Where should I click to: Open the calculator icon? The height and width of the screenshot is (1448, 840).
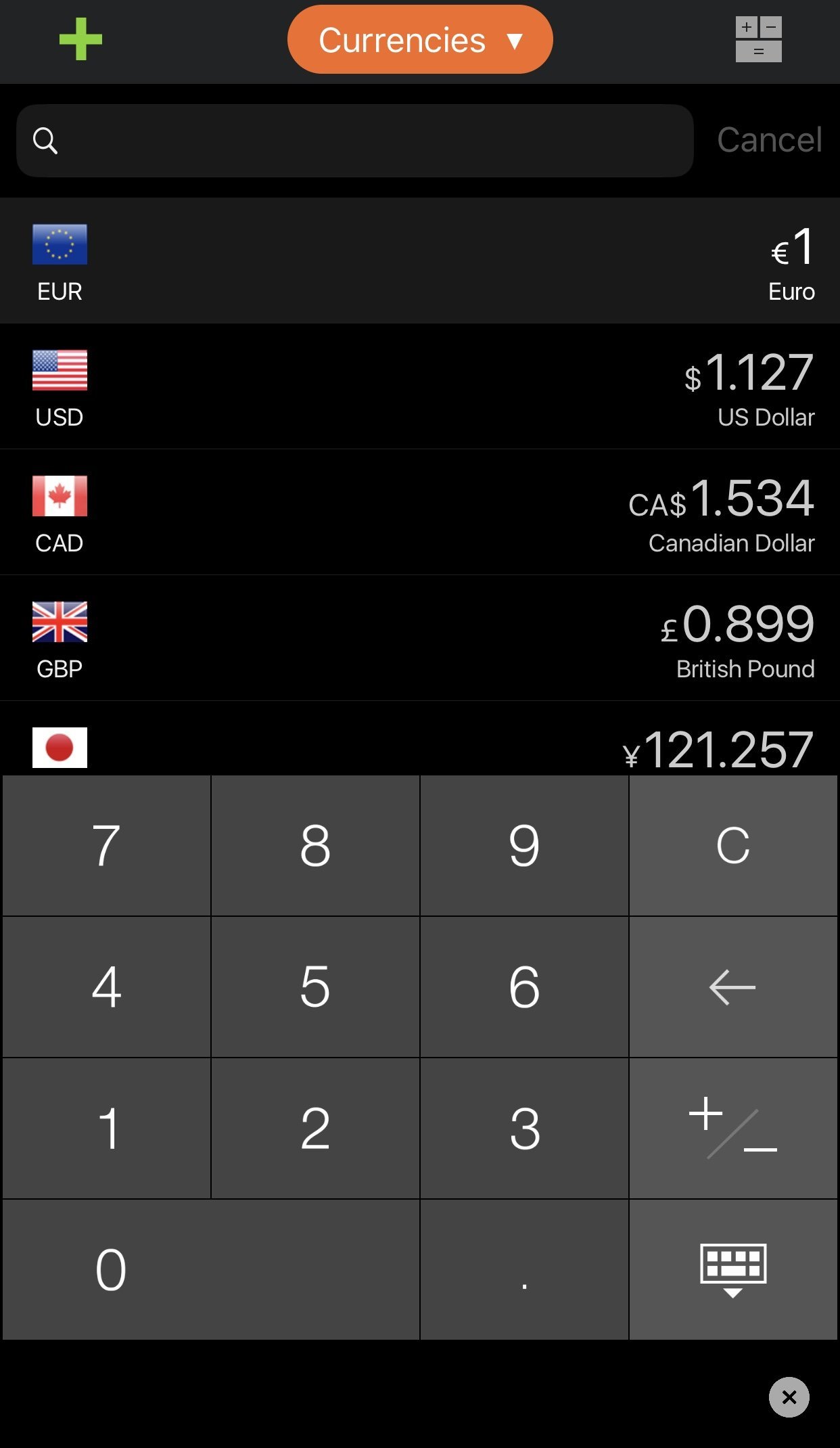[x=758, y=39]
